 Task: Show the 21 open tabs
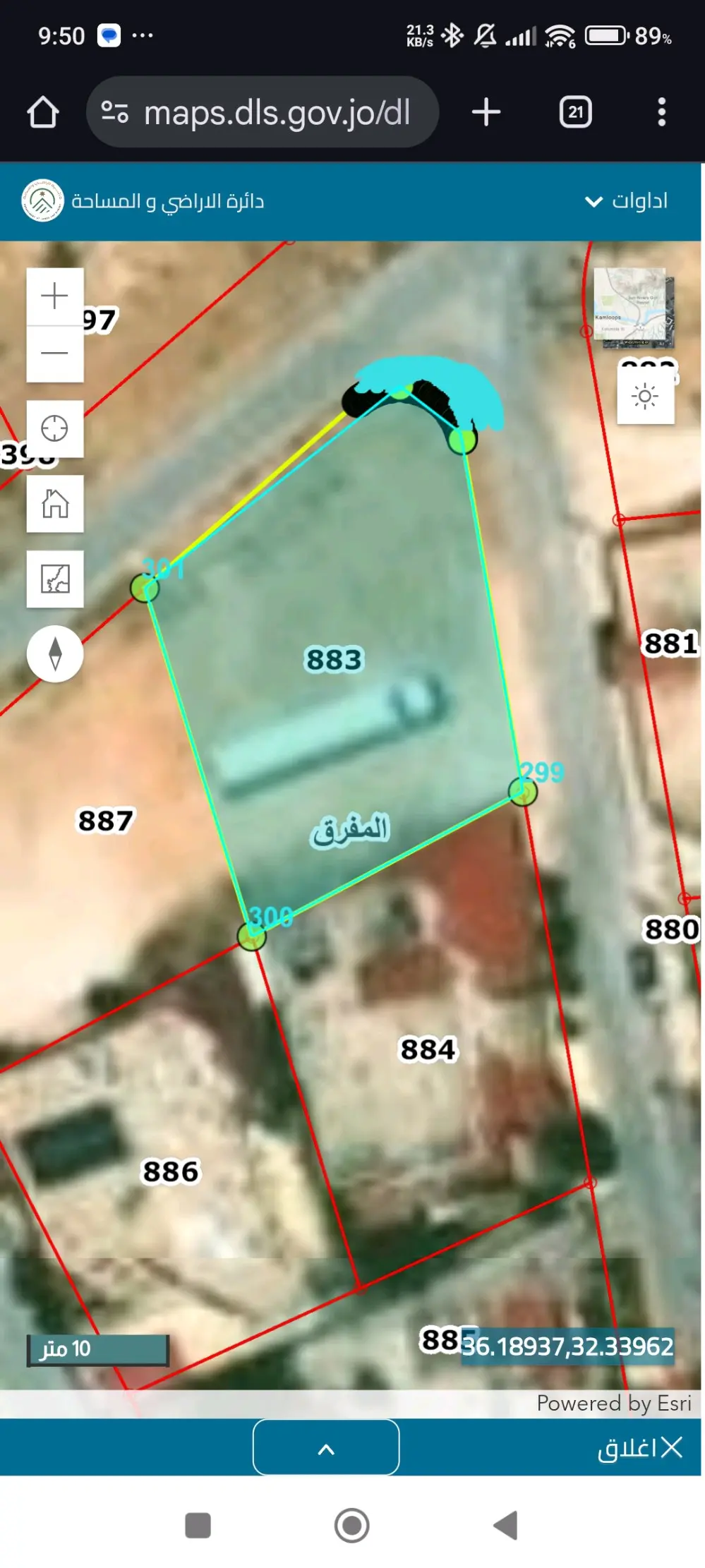tap(575, 112)
